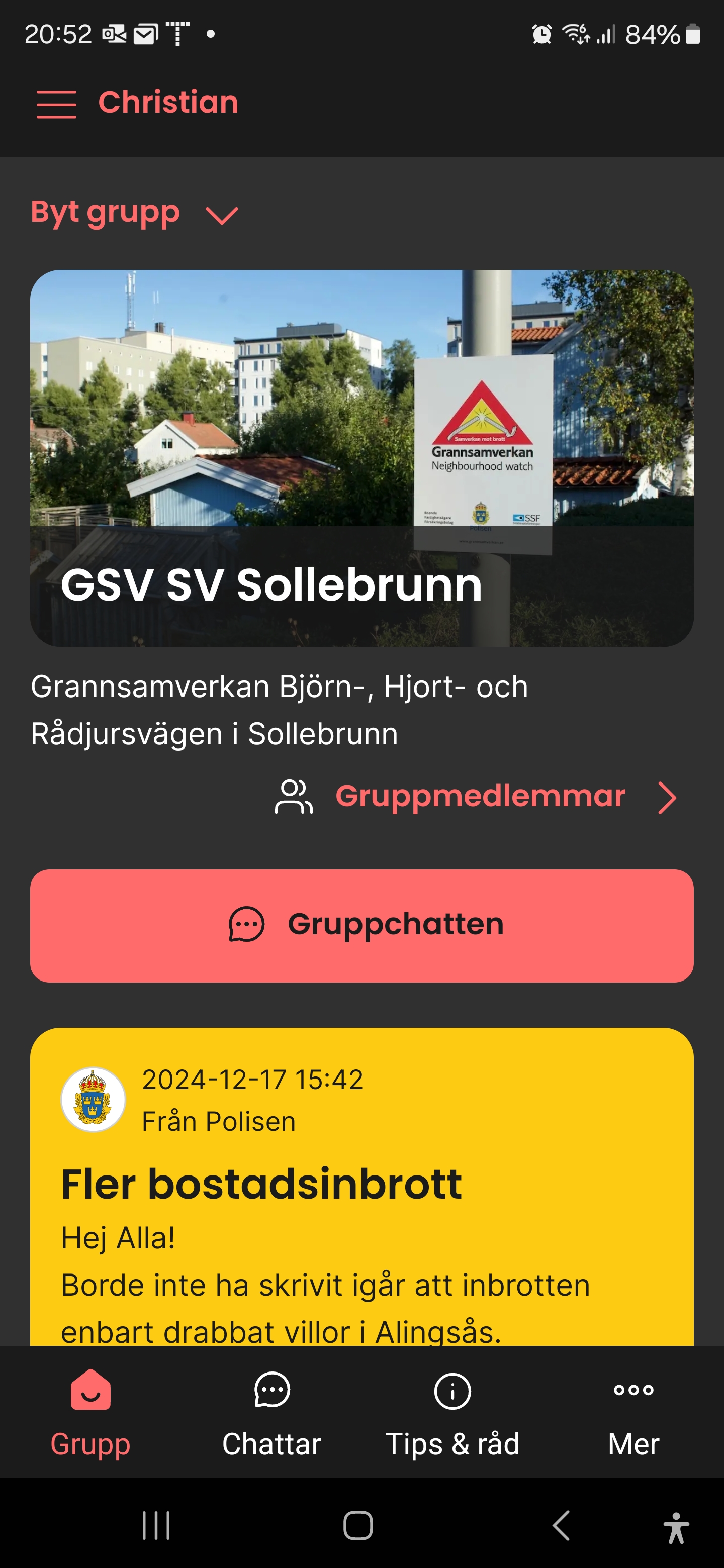Go back with system back button
Viewport: 724px width, 1568px height.
pos(561,1525)
